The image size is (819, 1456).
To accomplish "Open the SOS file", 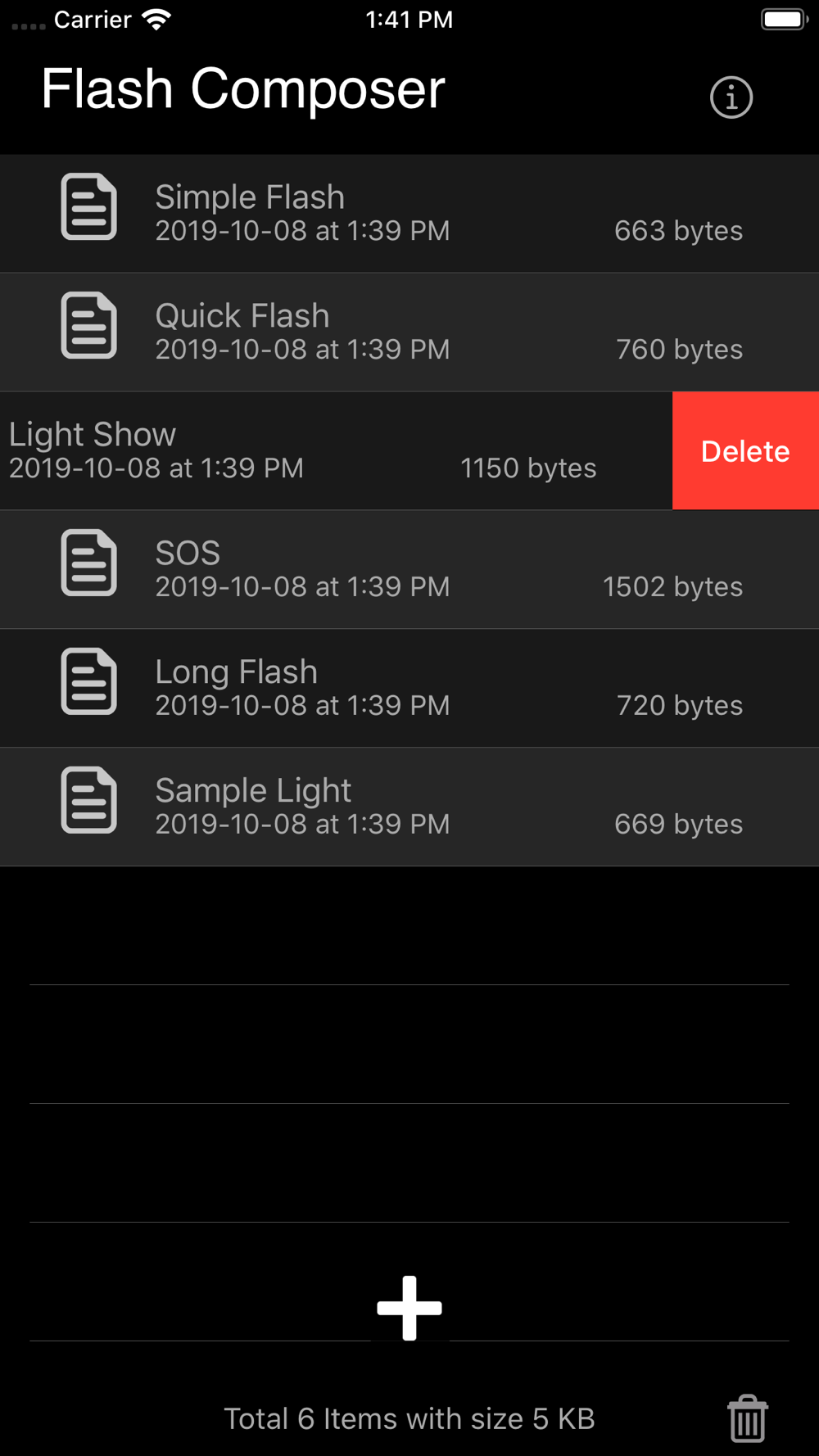I will [x=409, y=570].
